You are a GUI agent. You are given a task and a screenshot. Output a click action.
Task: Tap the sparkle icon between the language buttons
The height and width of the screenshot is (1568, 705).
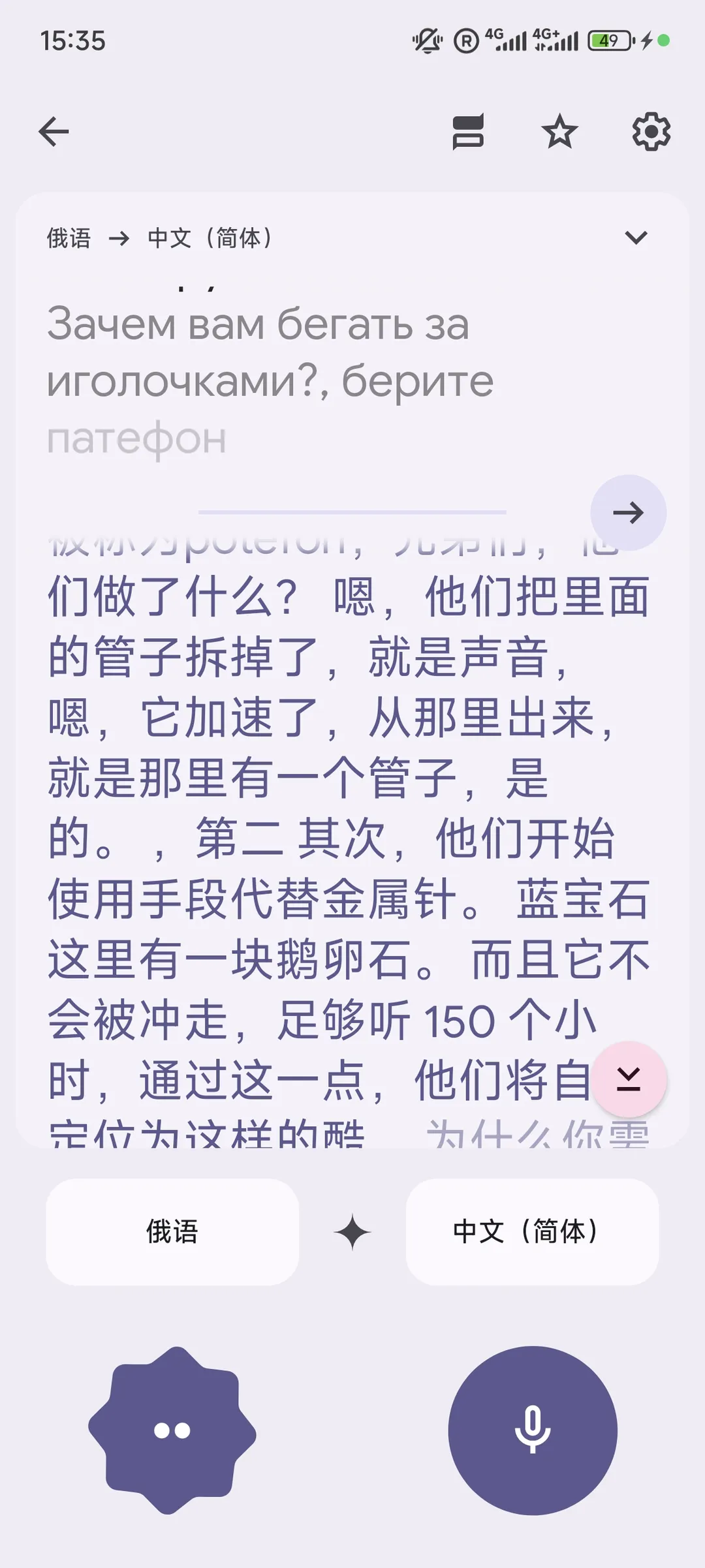point(351,1233)
